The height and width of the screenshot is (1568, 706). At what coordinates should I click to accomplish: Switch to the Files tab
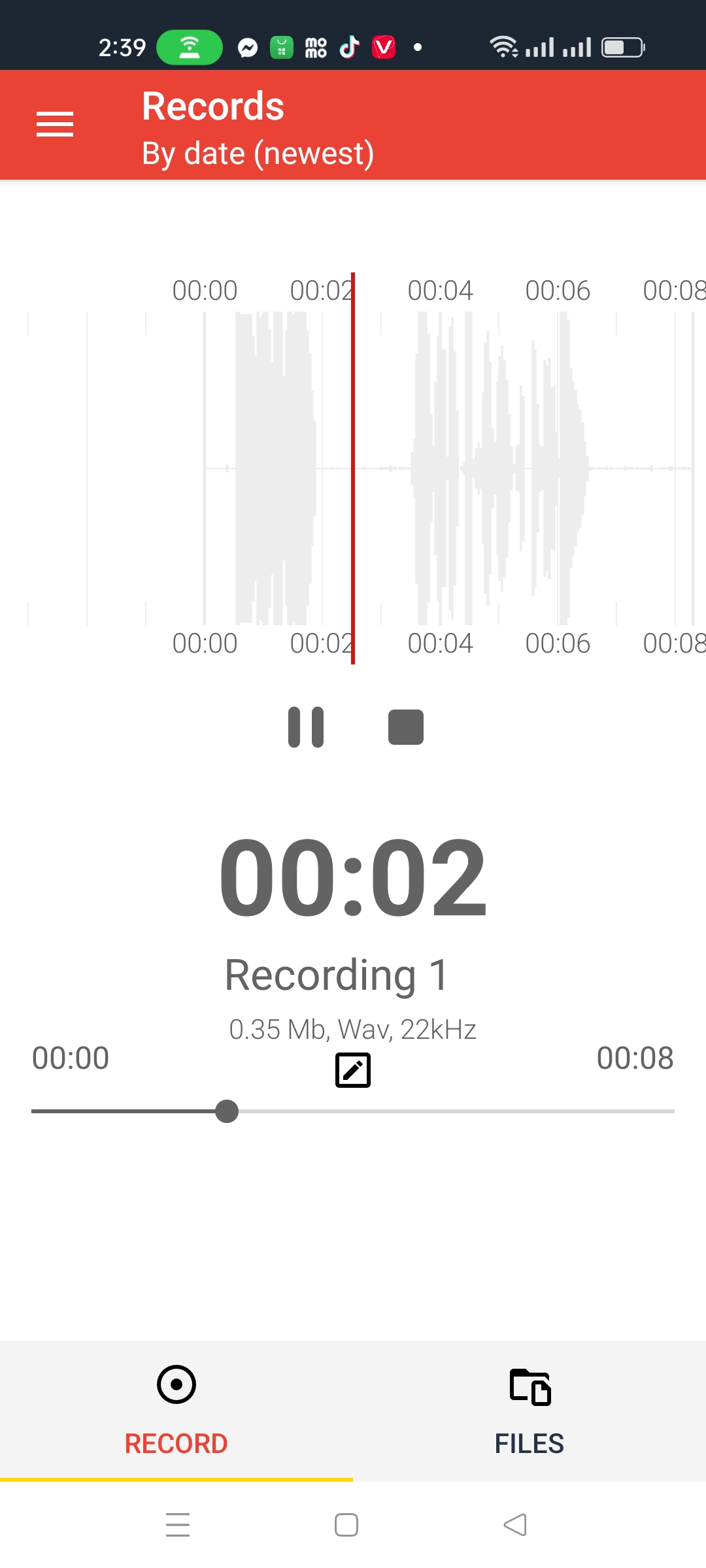(x=529, y=1411)
